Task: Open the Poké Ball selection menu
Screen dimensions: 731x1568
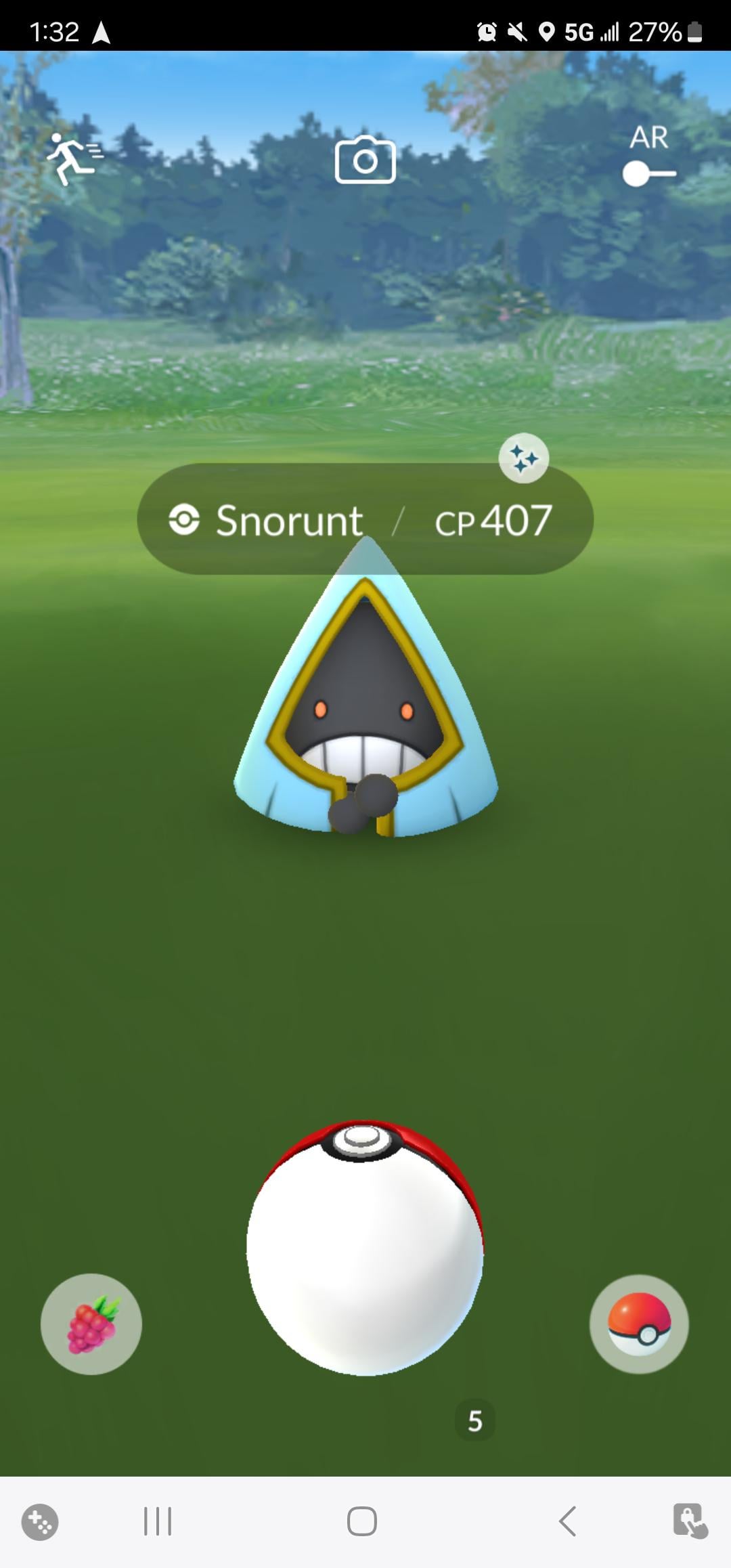Action: click(x=639, y=1324)
